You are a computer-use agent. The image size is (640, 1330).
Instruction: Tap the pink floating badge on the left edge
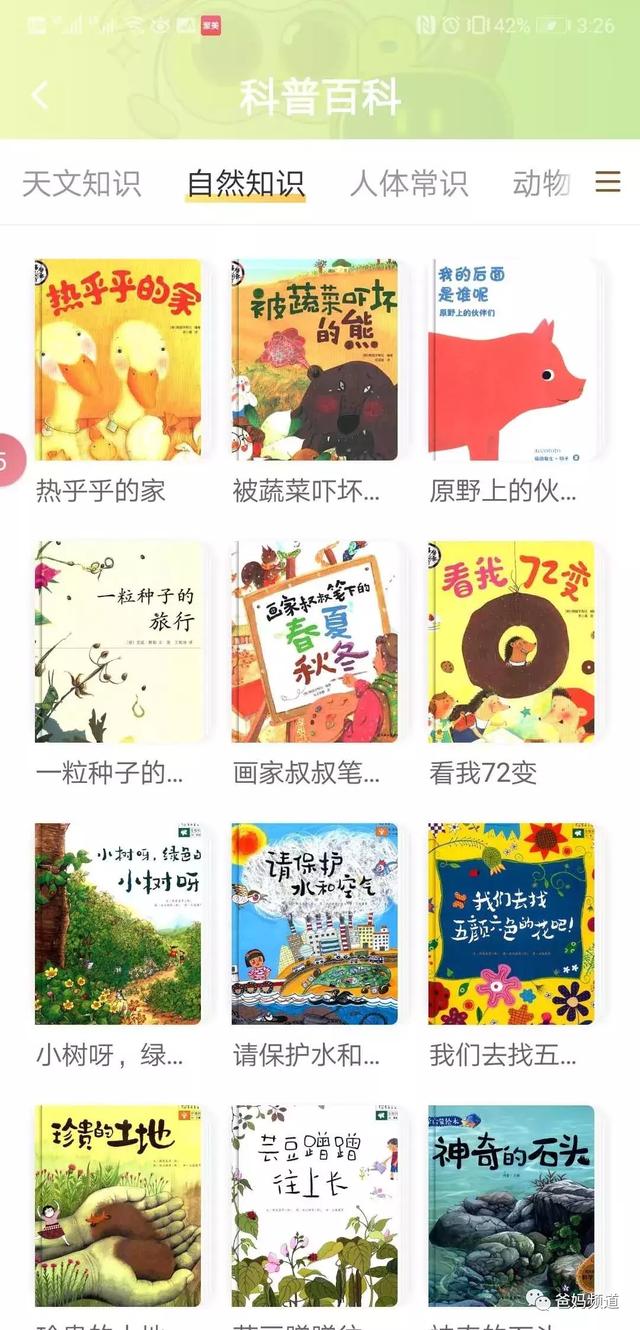point(10,460)
